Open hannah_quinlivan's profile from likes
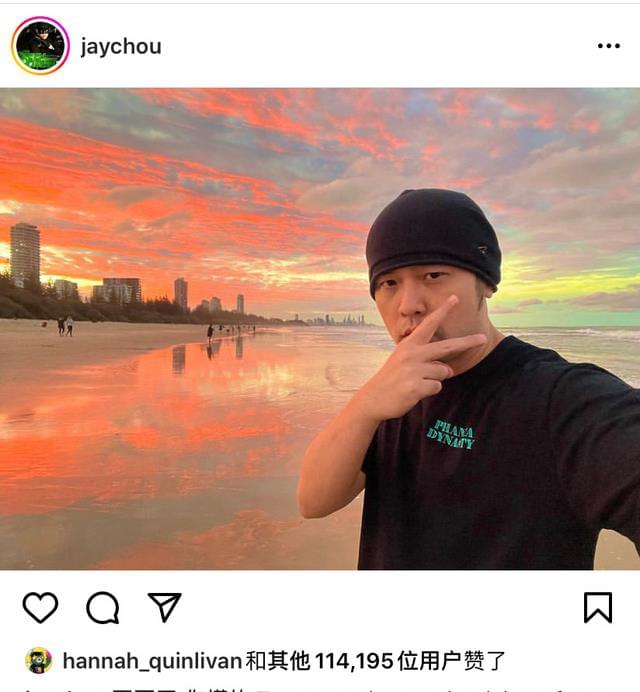The width and height of the screenshot is (640, 692). [x=152, y=661]
